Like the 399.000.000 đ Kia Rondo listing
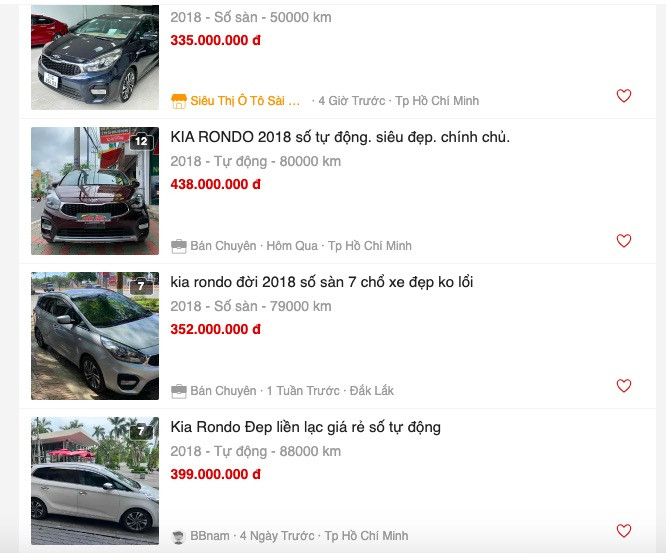 [624, 531]
